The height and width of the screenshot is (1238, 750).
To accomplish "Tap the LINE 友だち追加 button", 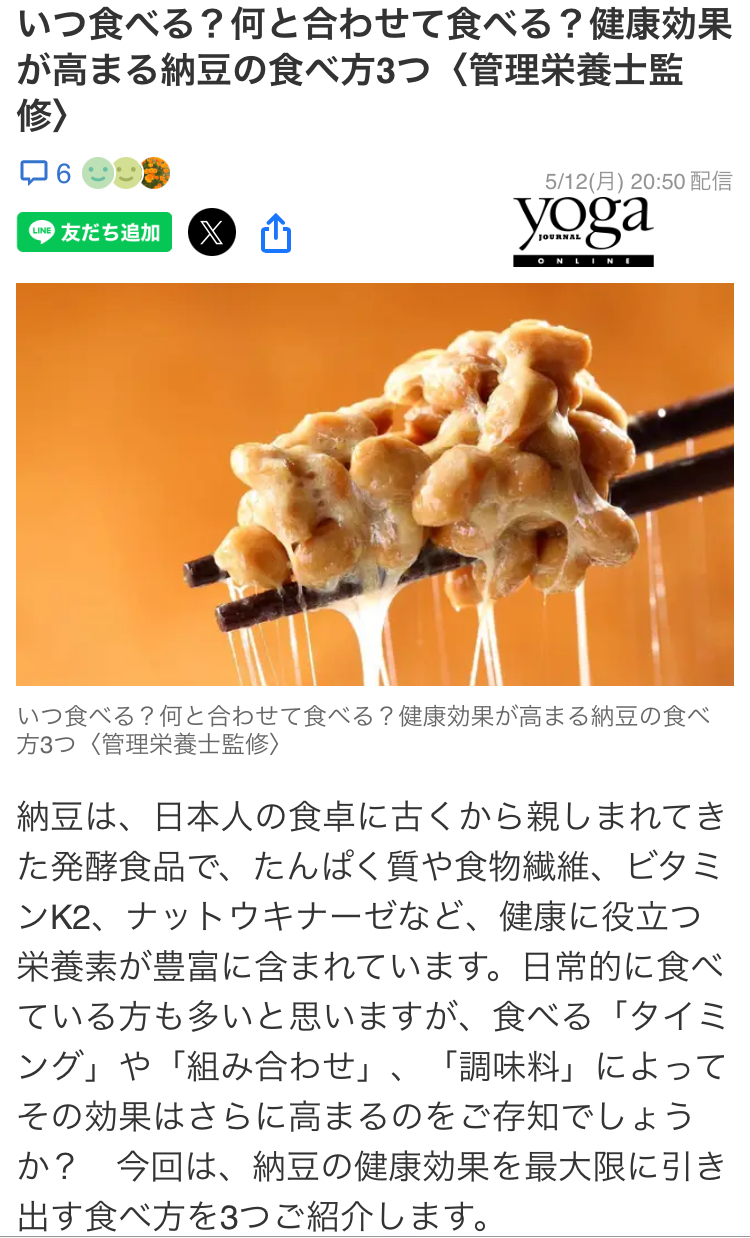I will (95, 232).
